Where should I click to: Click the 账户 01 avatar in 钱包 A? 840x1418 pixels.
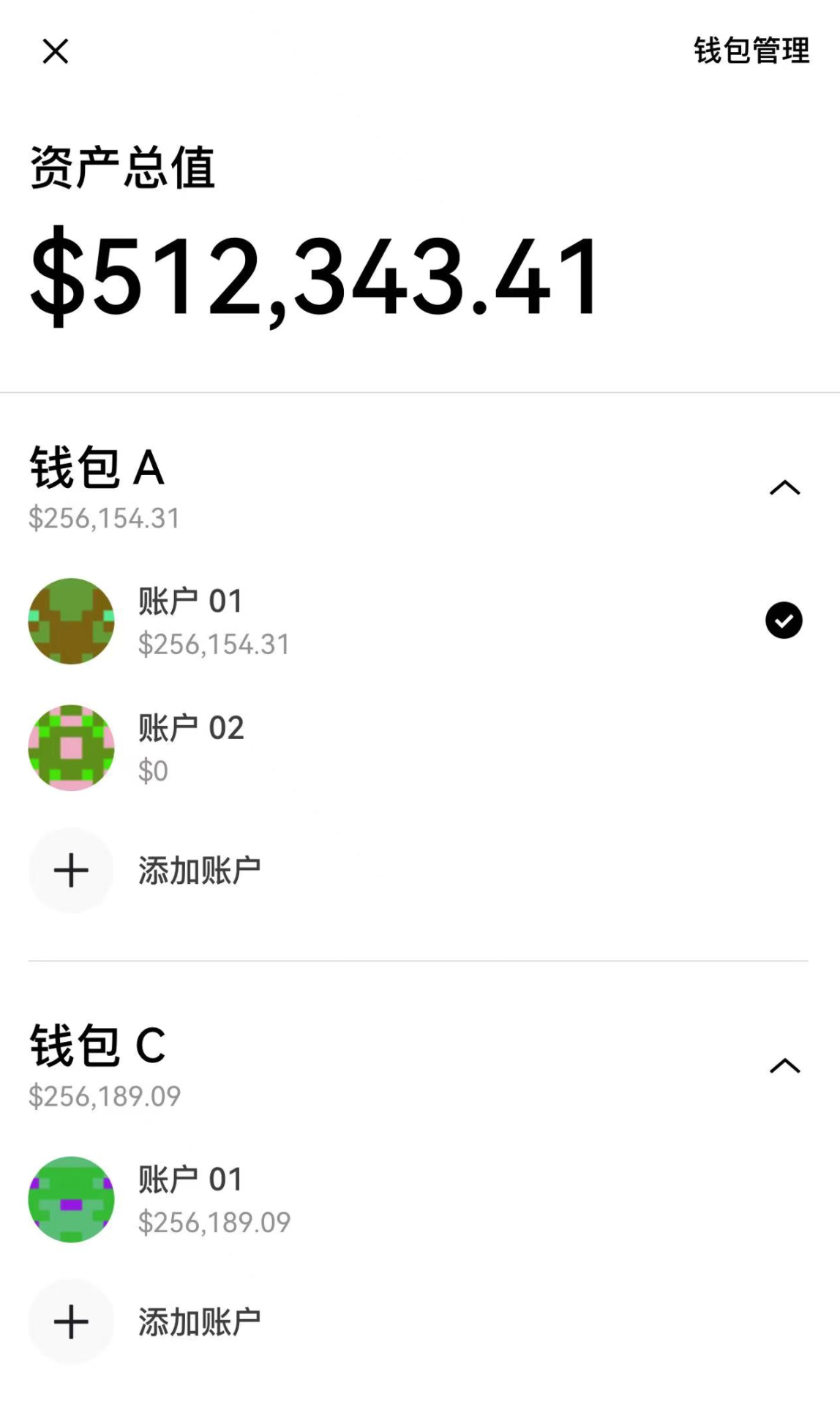tap(71, 620)
